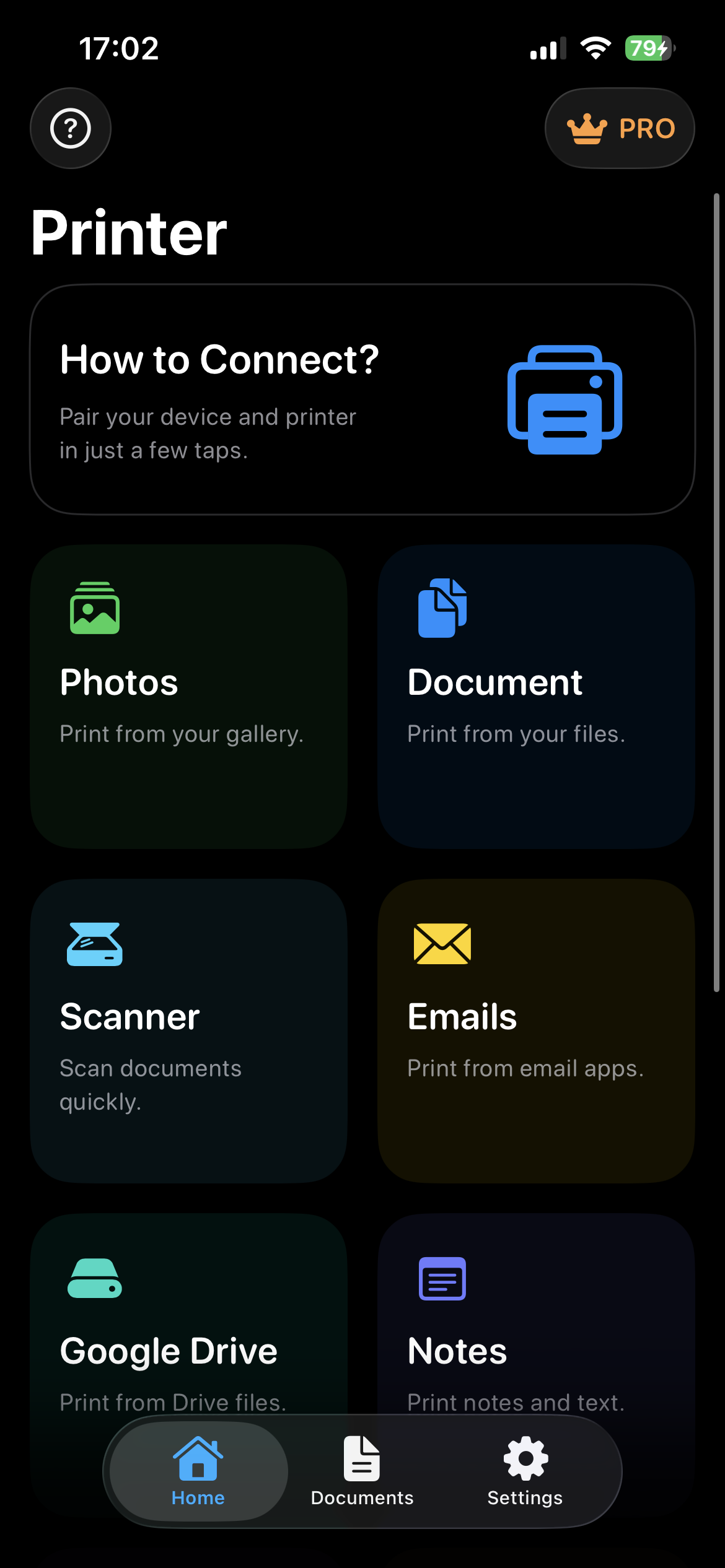Open the help question mark icon

click(x=70, y=128)
